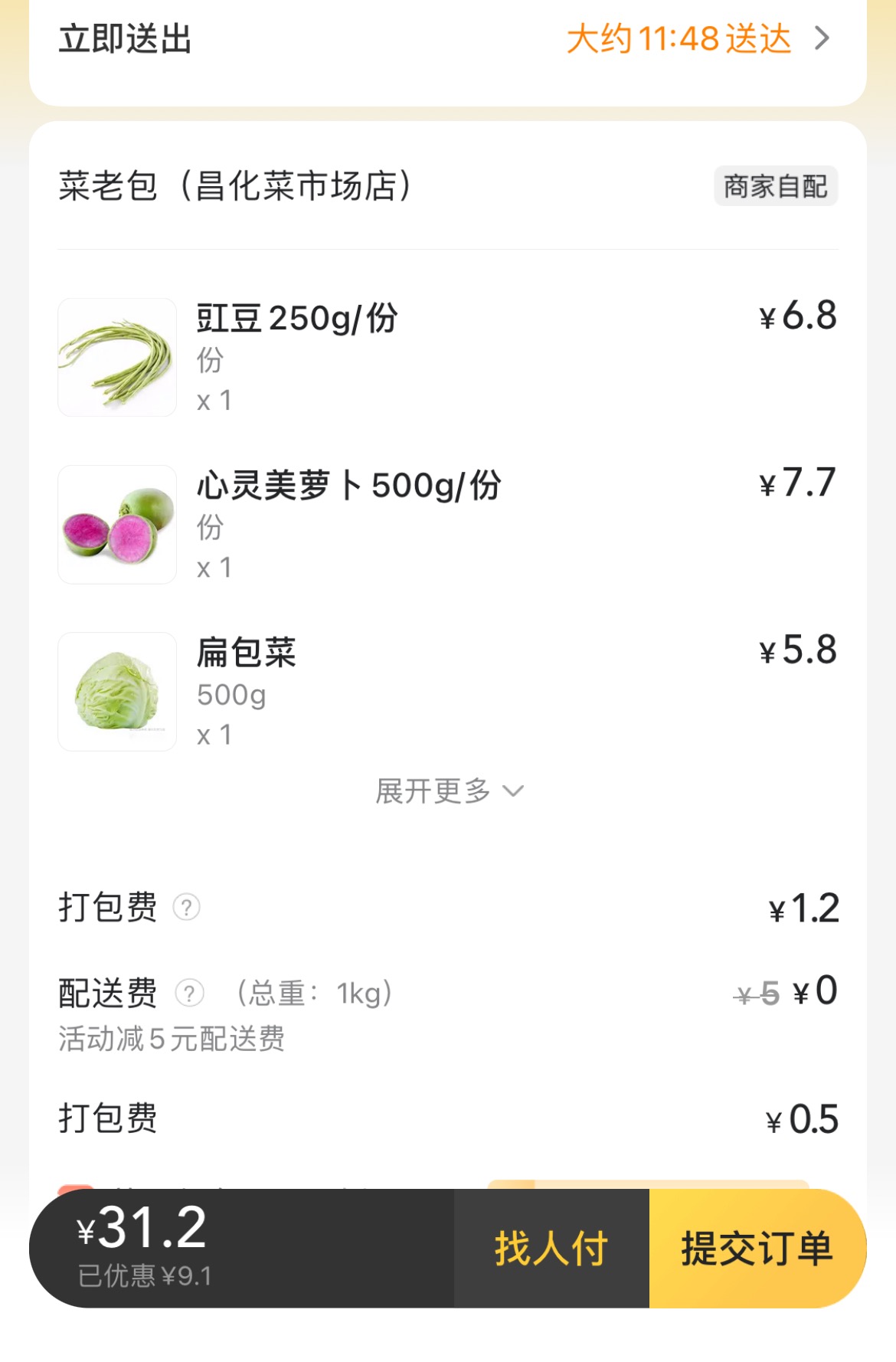The image size is (896, 1362).
Task: Open the 豇豆 250g/份 product image
Action: point(117,357)
